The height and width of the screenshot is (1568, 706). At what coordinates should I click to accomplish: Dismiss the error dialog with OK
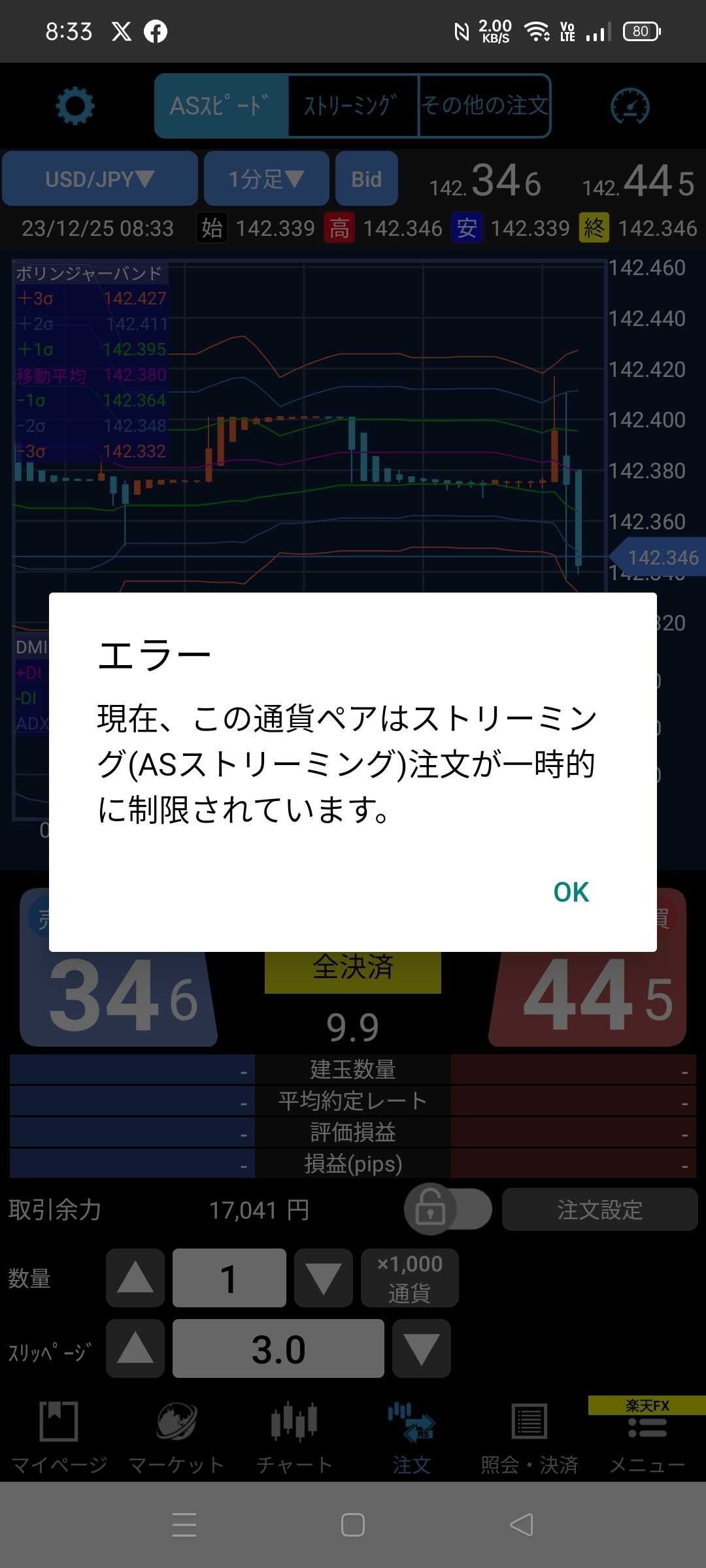(571, 892)
